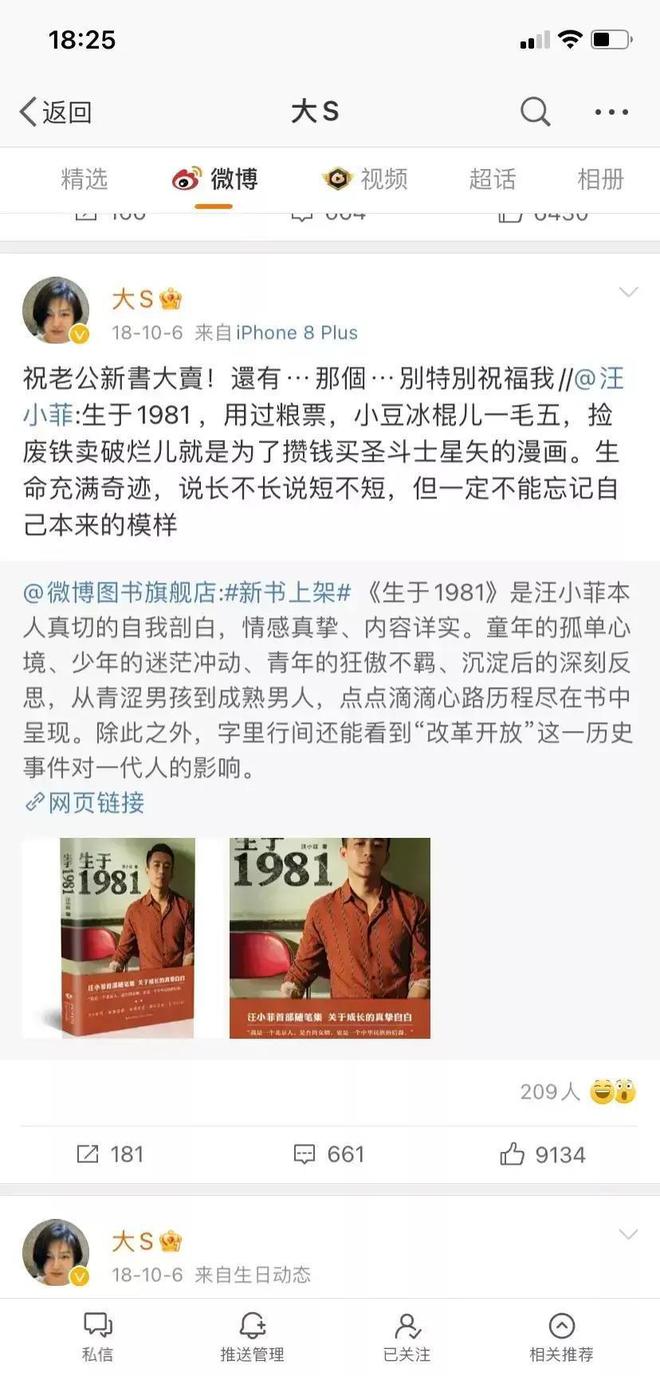This screenshot has width=660, height=1376.
Task: Switch to the 精选 tab
Action: tap(84, 179)
